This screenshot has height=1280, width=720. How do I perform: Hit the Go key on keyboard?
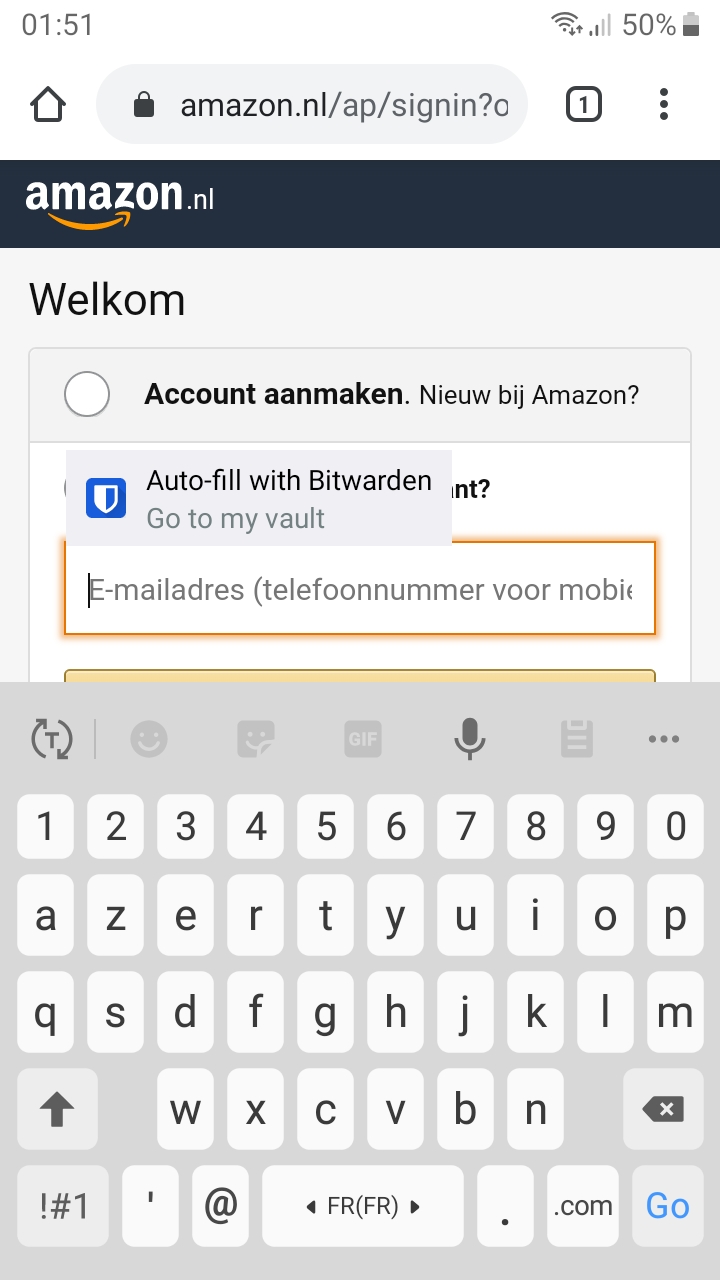[667, 1206]
